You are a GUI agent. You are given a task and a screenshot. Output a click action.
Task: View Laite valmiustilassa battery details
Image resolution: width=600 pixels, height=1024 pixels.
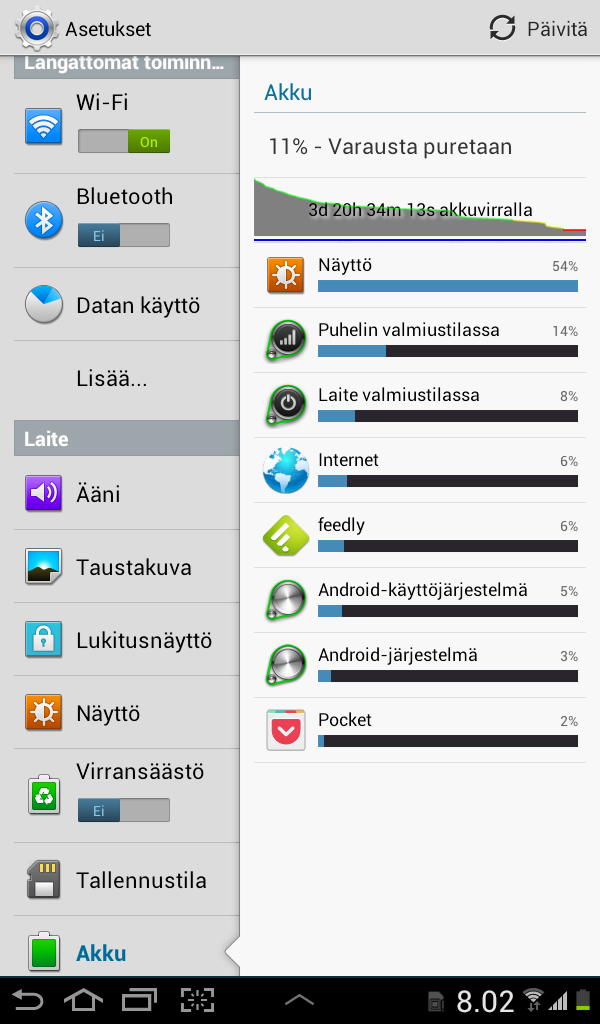point(420,406)
